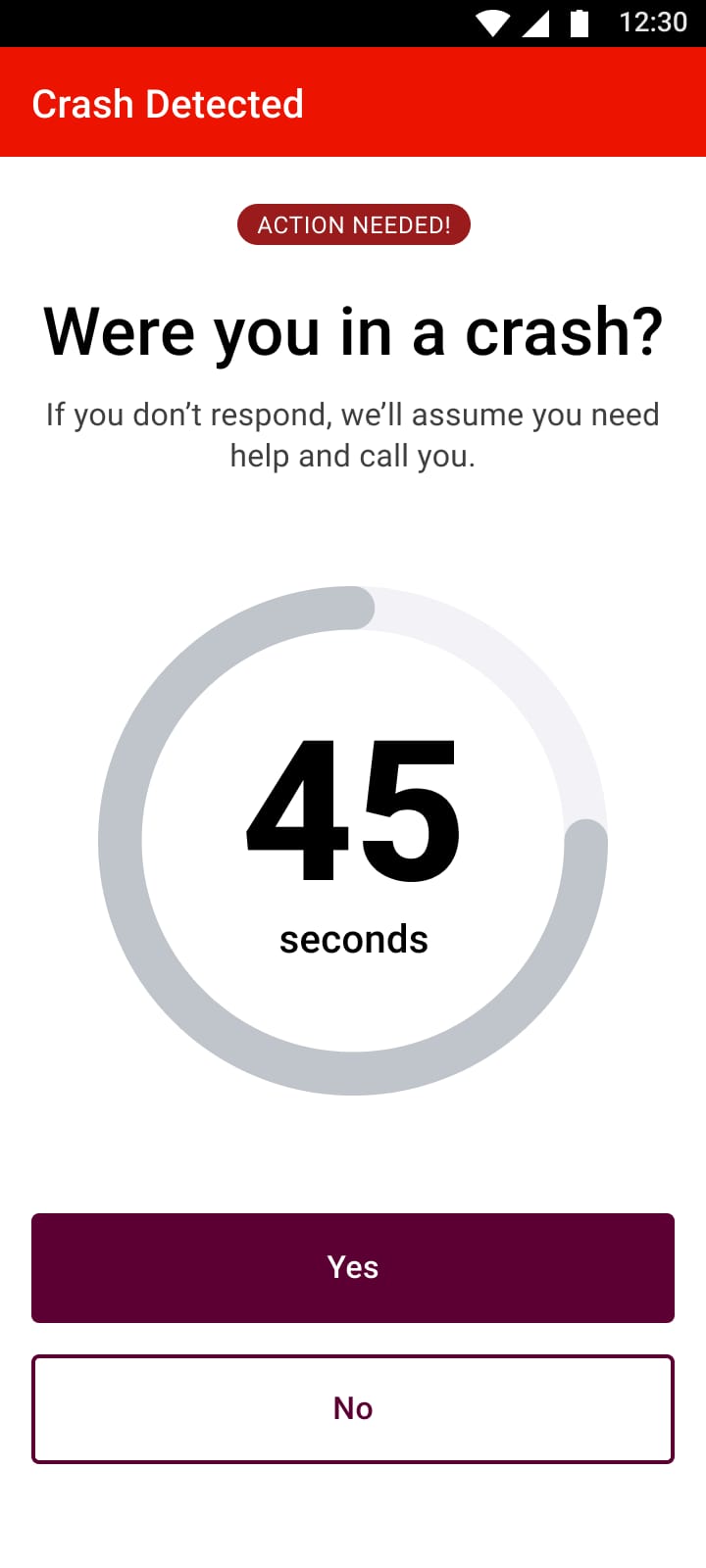Confirm the crash by pressing Yes
This screenshot has height=1568, width=706.
[x=353, y=1267]
